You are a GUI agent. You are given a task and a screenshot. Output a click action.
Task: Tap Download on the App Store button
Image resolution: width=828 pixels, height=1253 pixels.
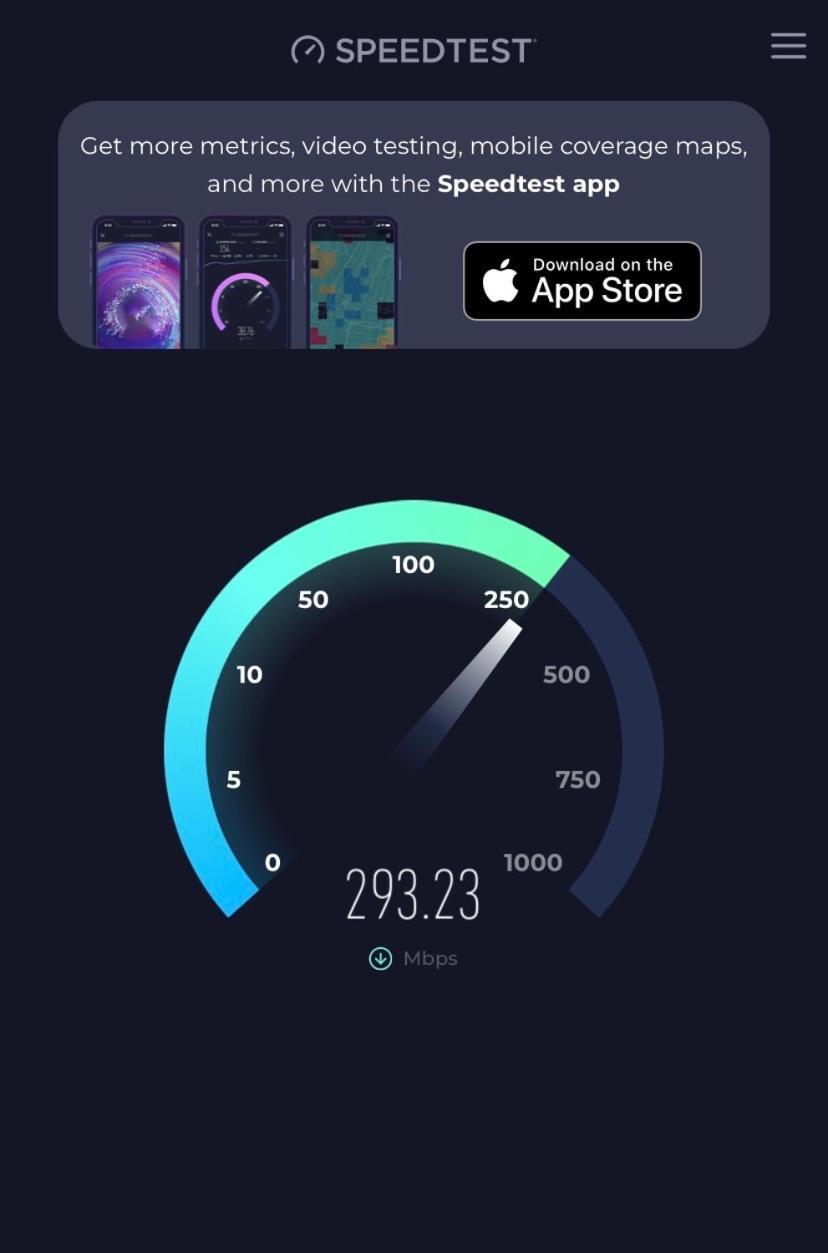(x=582, y=281)
